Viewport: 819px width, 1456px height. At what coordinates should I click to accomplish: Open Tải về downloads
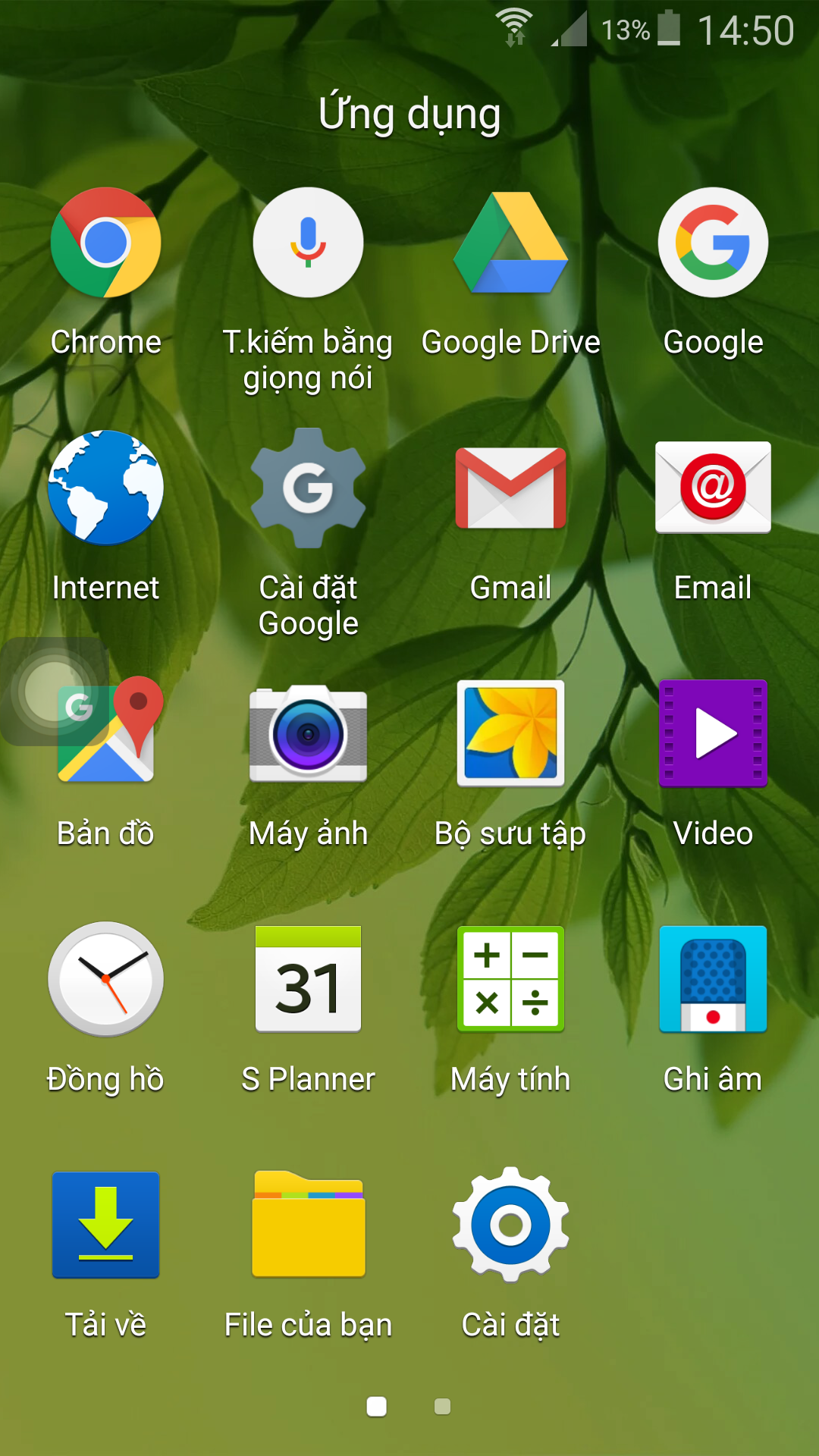(106, 1225)
